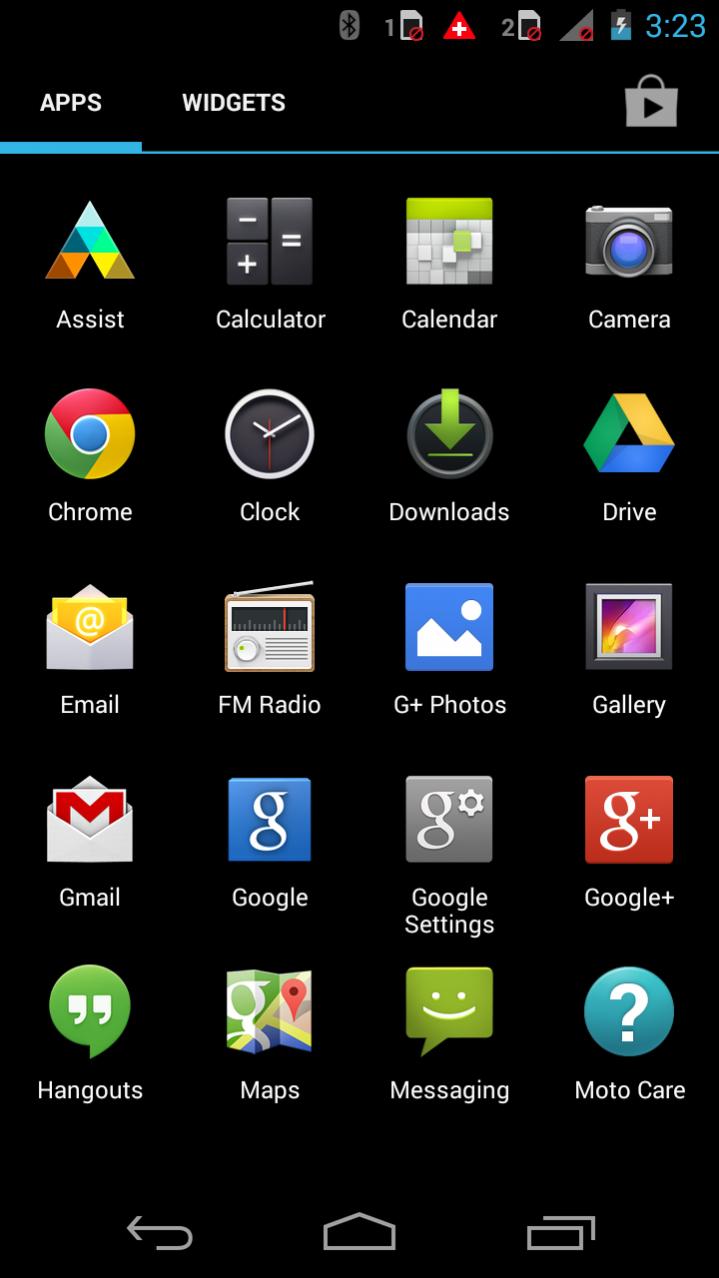Open the Calculator app

[270, 242]
